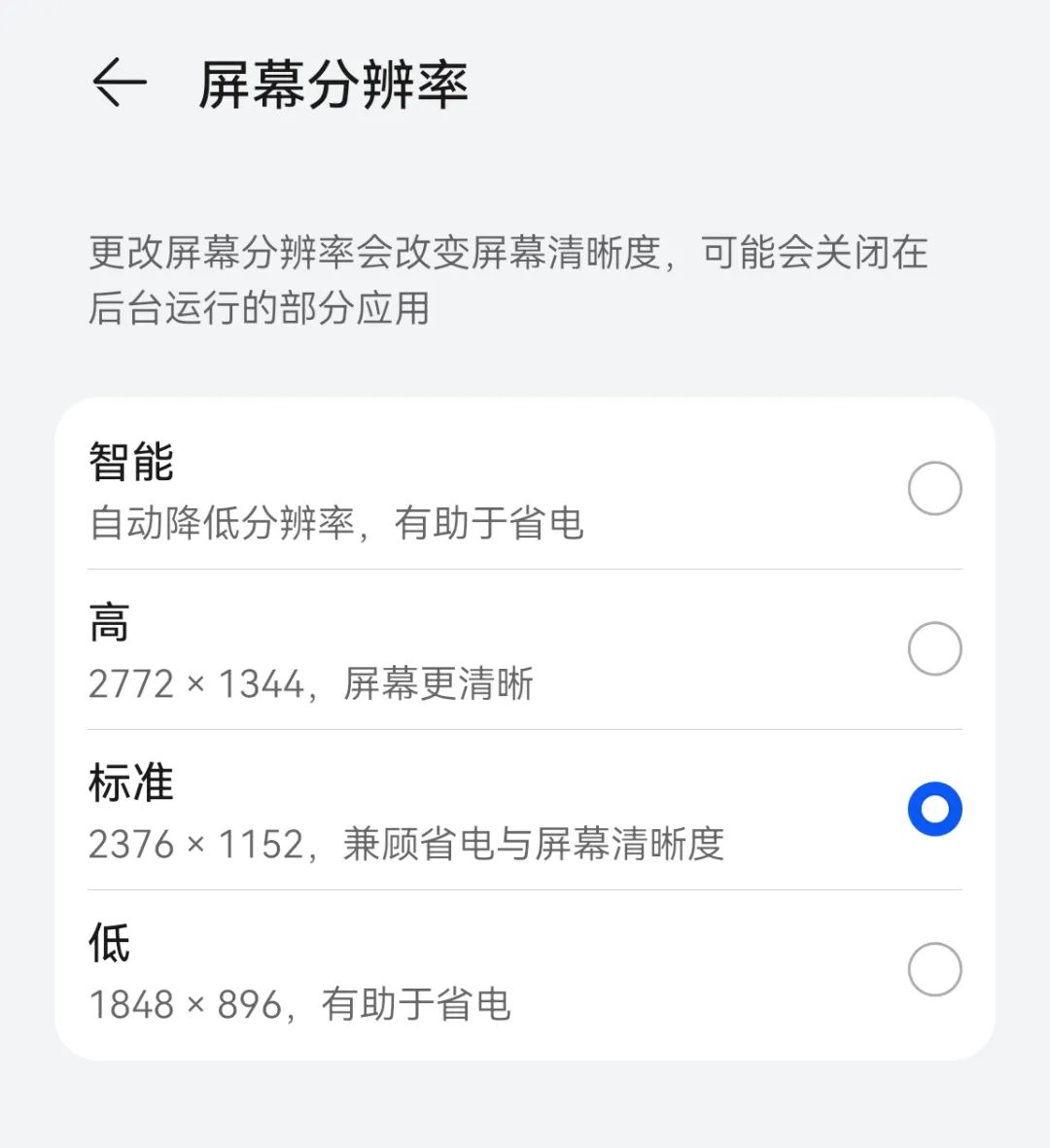The width and height of the screenshot is (1050, 1148).
Task: Click the 高 option label text
Action: 110,625
